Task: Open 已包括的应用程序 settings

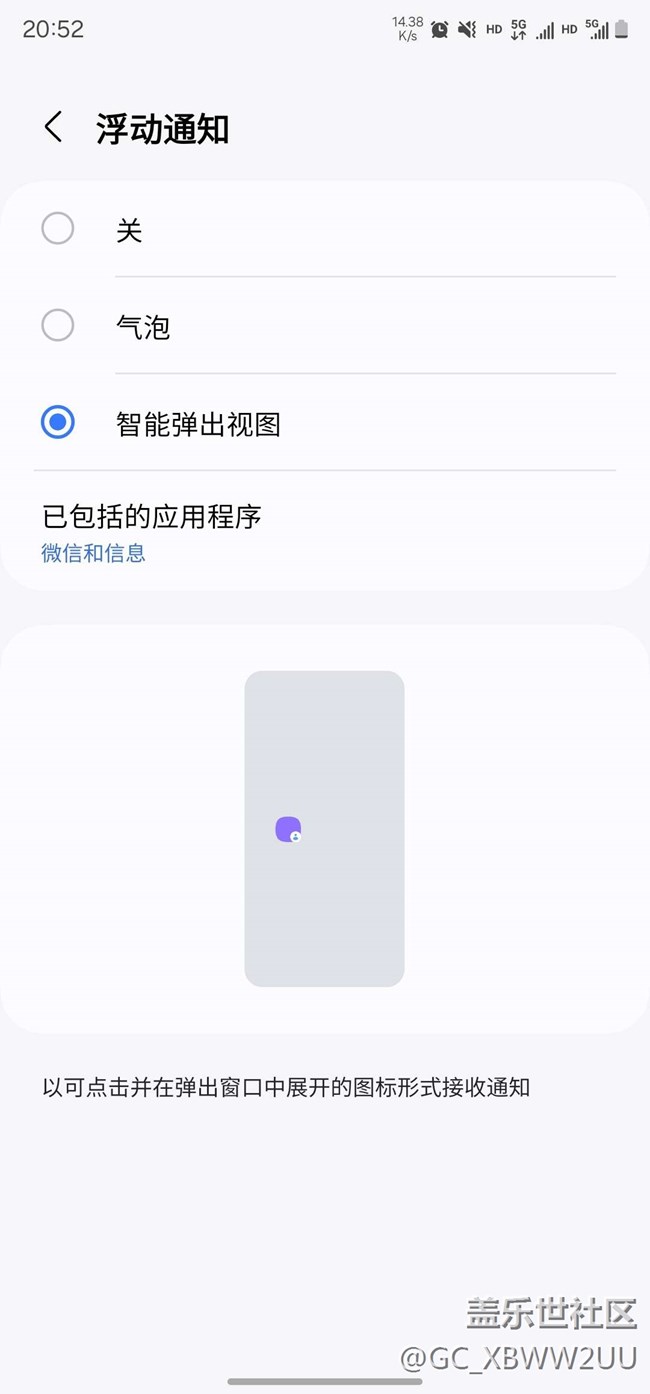Action: tap(325, 532)
